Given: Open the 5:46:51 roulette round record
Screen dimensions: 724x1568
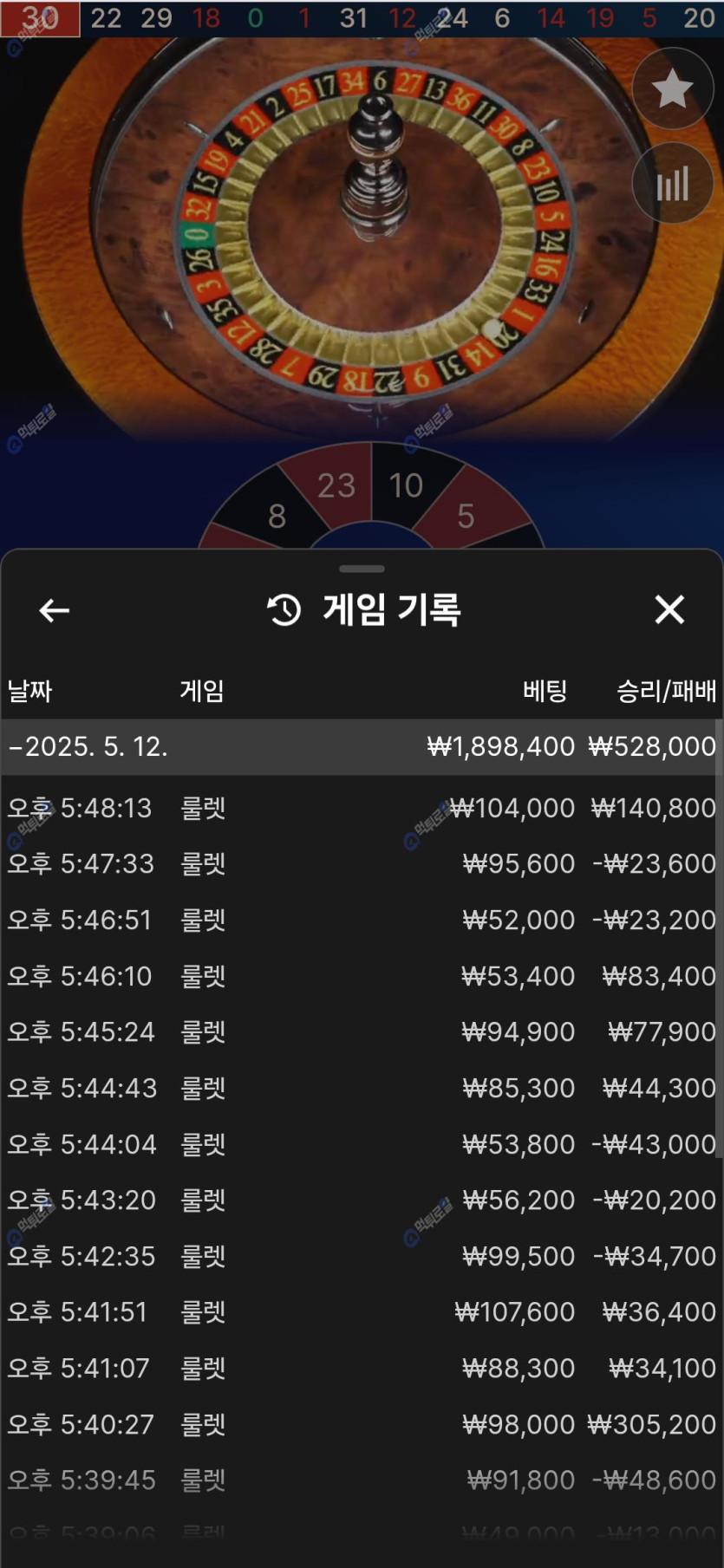Looking at the screenshot, I should (x=362, y=920).
